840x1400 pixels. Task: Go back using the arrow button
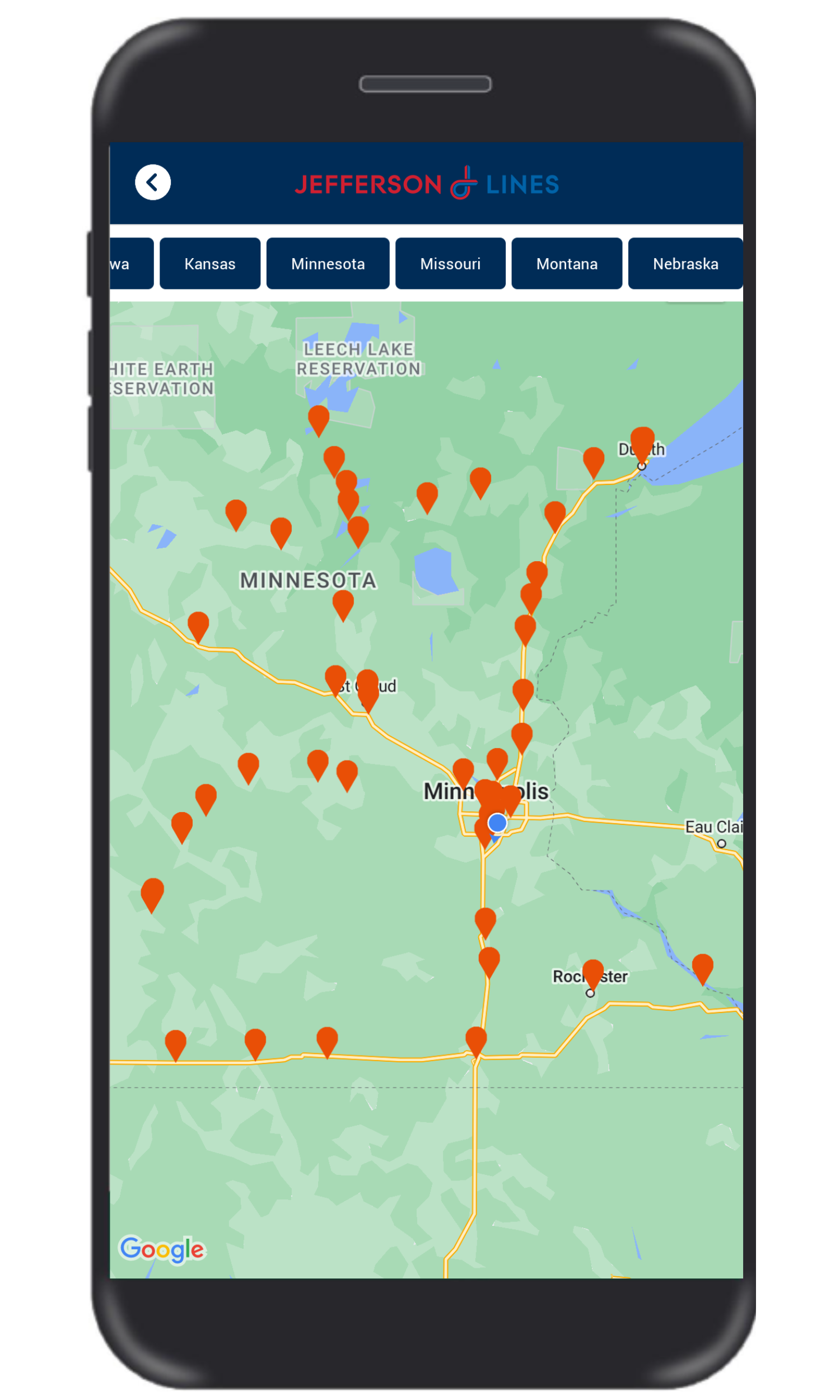pyautogui.click(x=152, y=182)
